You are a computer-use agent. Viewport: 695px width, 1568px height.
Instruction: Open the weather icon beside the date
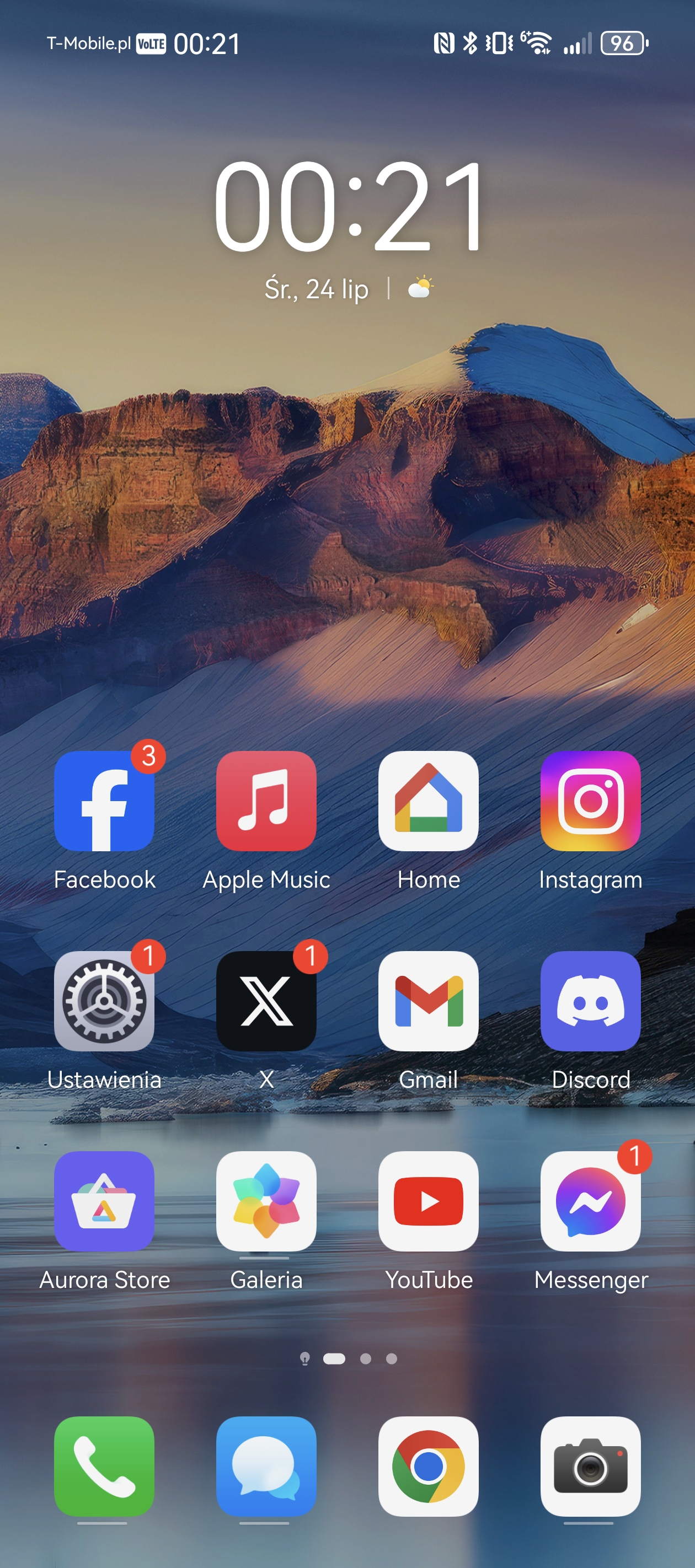[420, 287]
